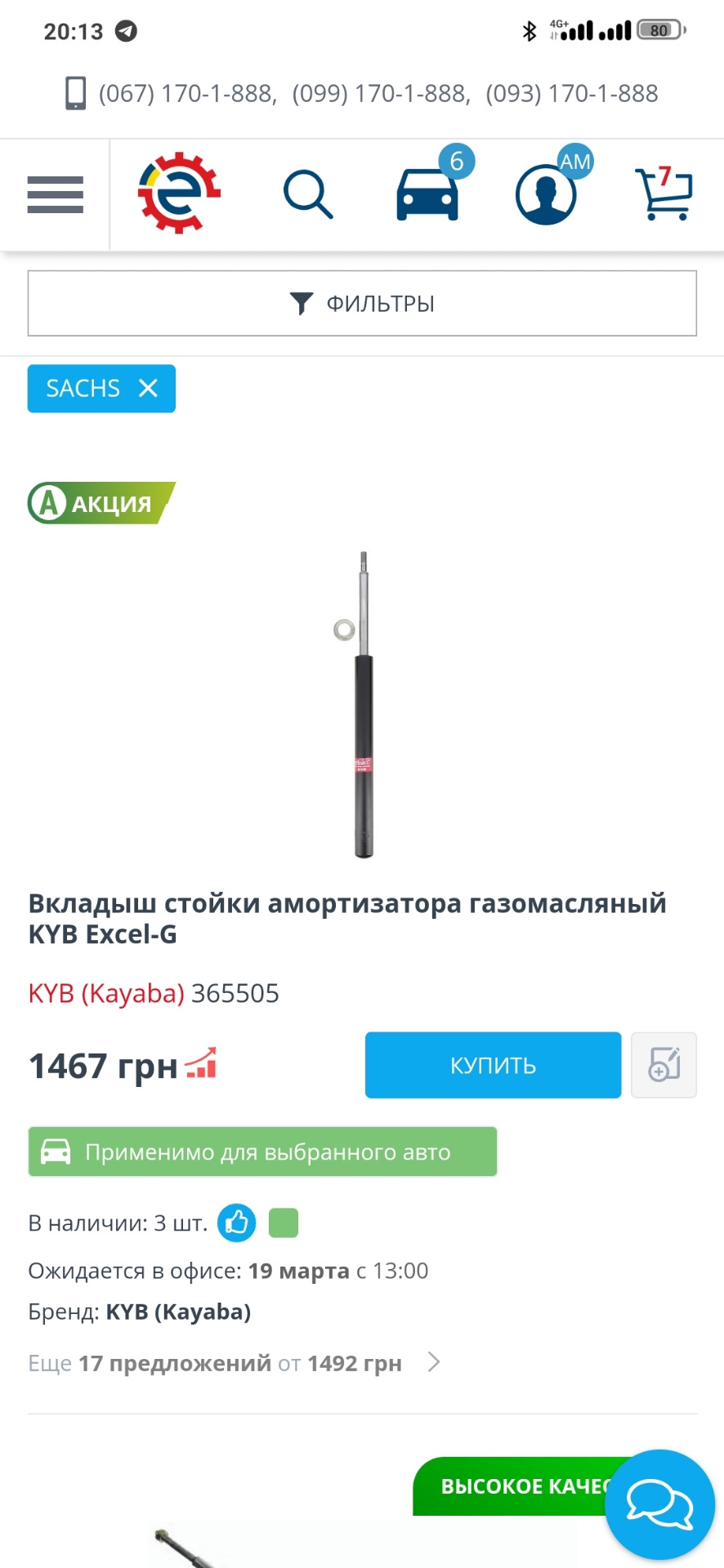Toggle the green availability square indicator
Image resolution: width=724 pixels, height=1568 pixels.
pyautogui.click(x=284, y=1223)
